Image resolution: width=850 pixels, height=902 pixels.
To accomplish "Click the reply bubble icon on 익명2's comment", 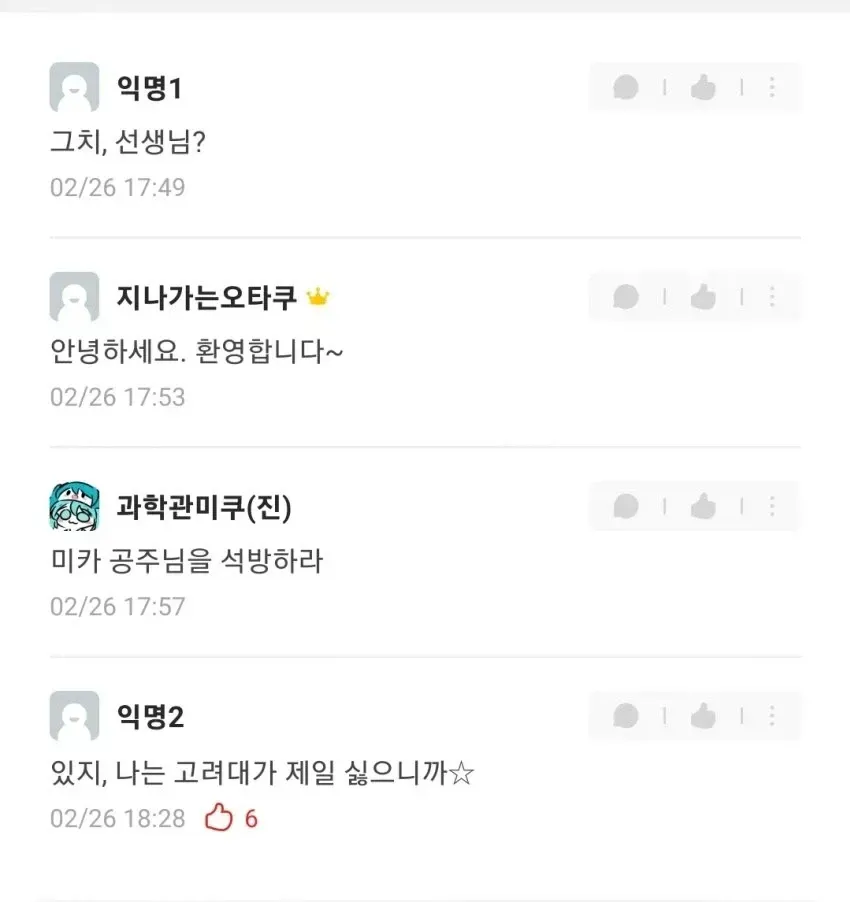I will (x=626, y=716).
